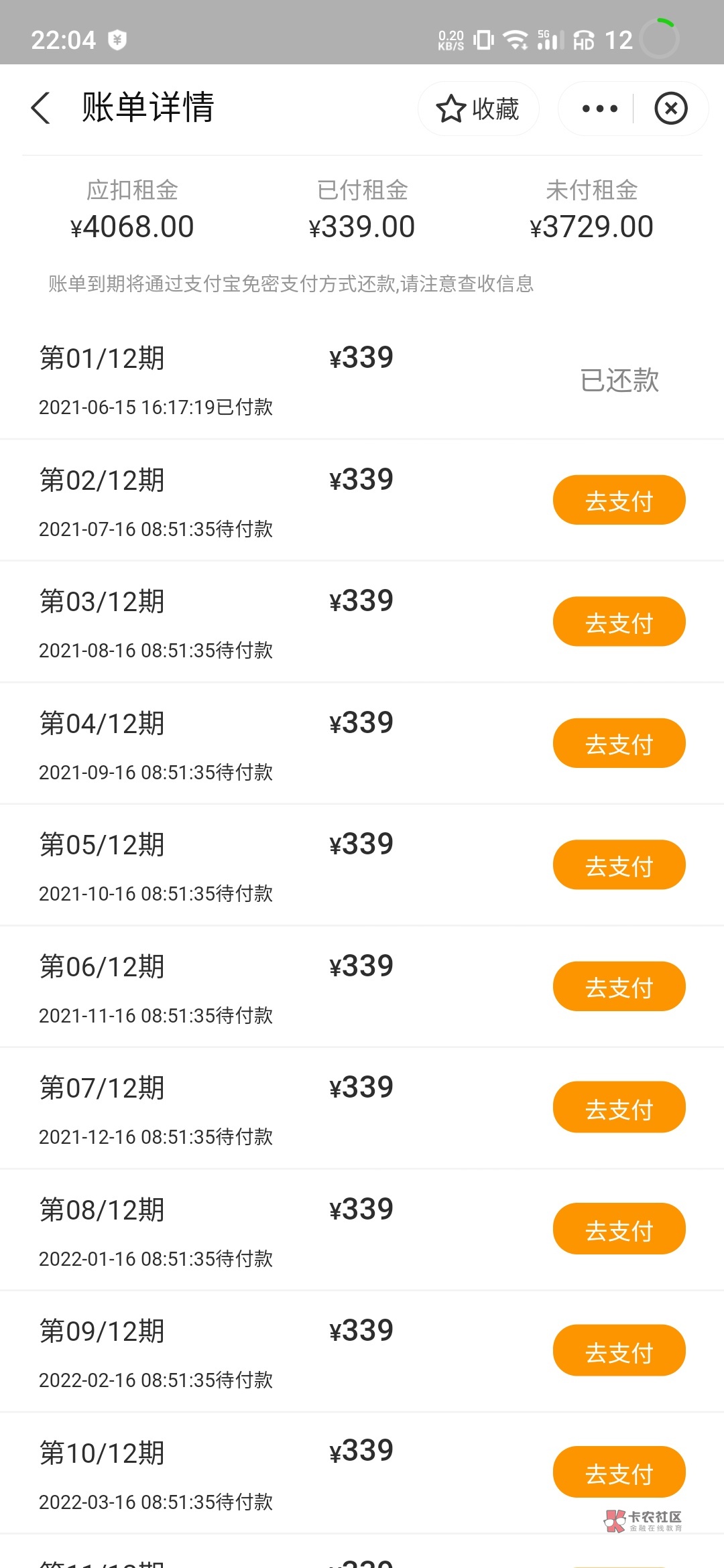
Task: Pay installment 第02/12期 via 去支付
Action: tap(619, 501)
